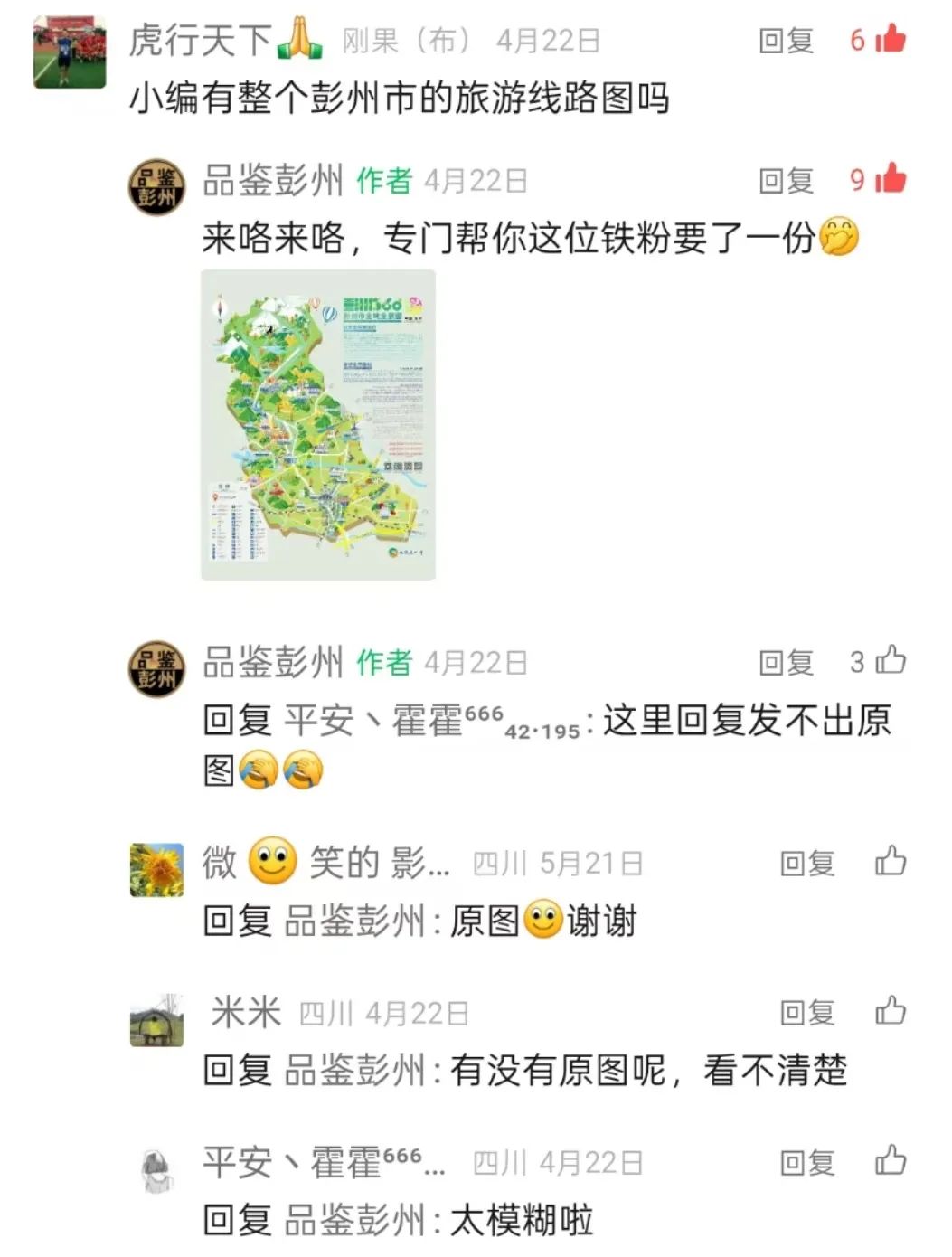This screenshot has height=1257, width=952.
Task: Like 虎行天下's comment
Action: [890, 39]
